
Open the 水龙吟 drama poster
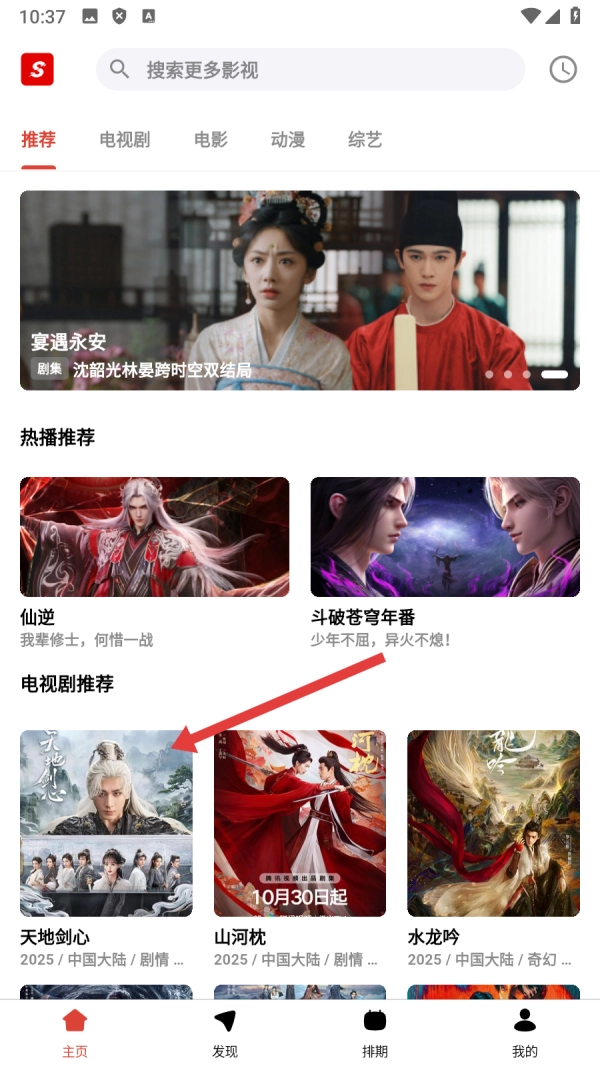coord(493,823)
